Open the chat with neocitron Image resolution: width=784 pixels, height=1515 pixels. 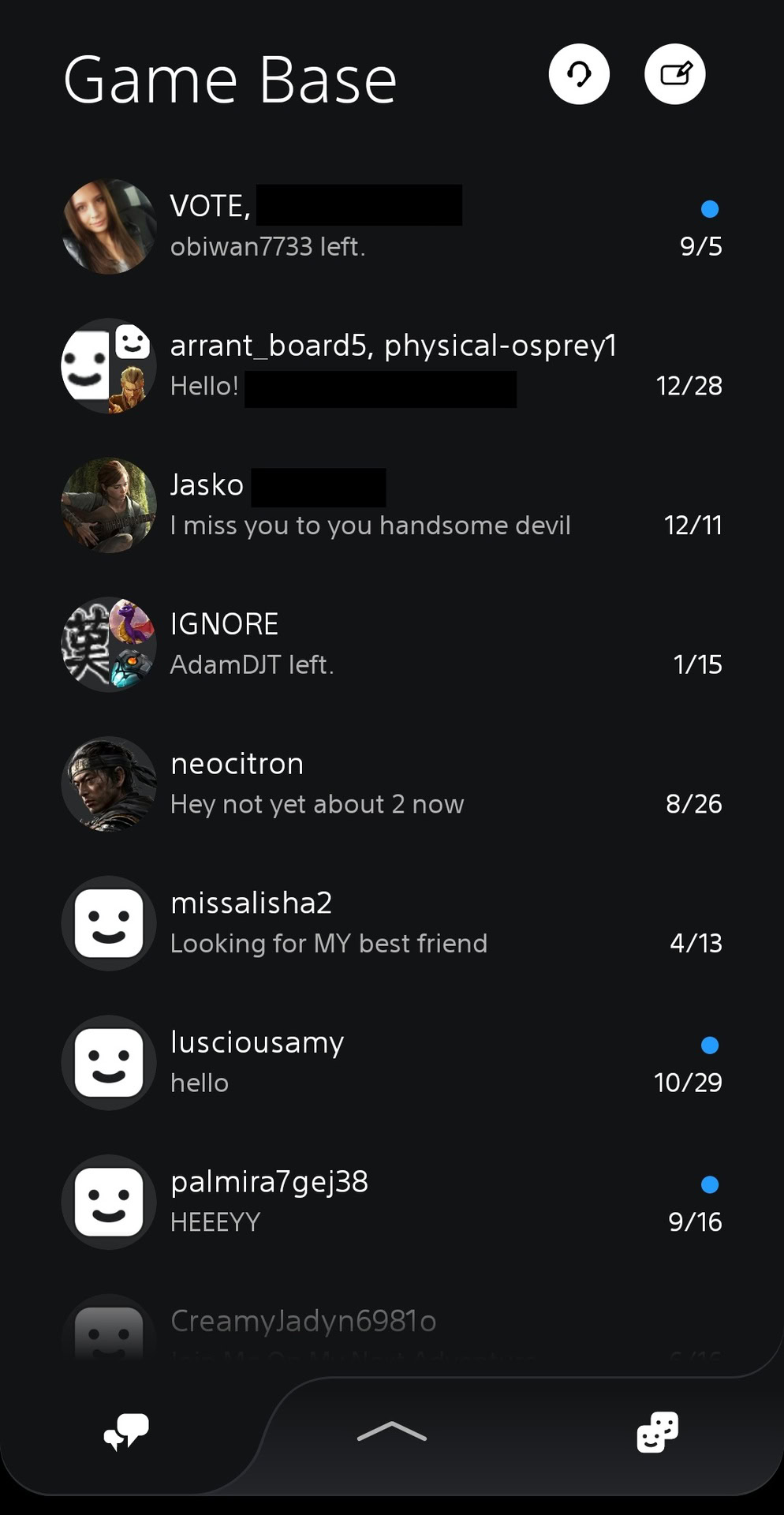pyautogui.click(x=391, y=784)
